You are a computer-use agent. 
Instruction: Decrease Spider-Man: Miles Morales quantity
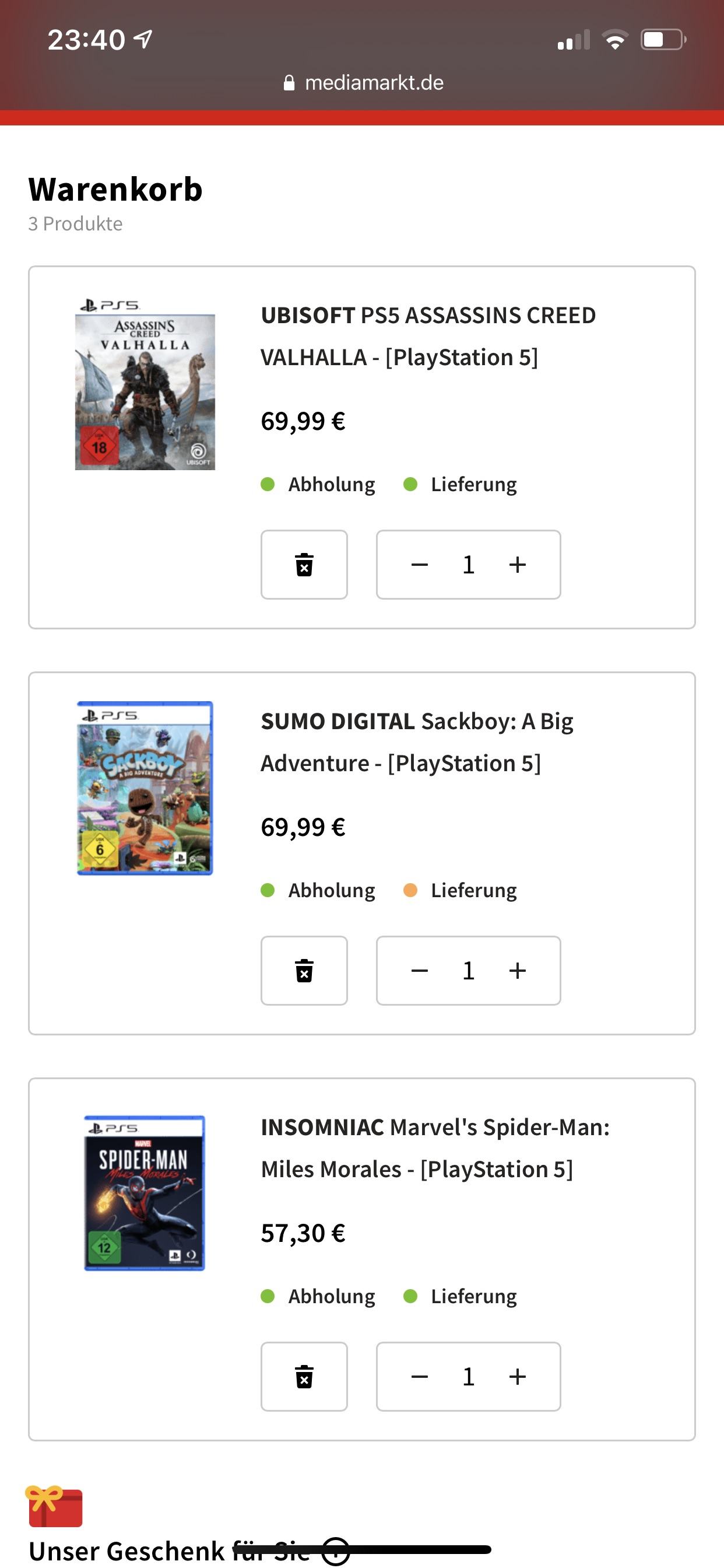(x=419, y=1376)
